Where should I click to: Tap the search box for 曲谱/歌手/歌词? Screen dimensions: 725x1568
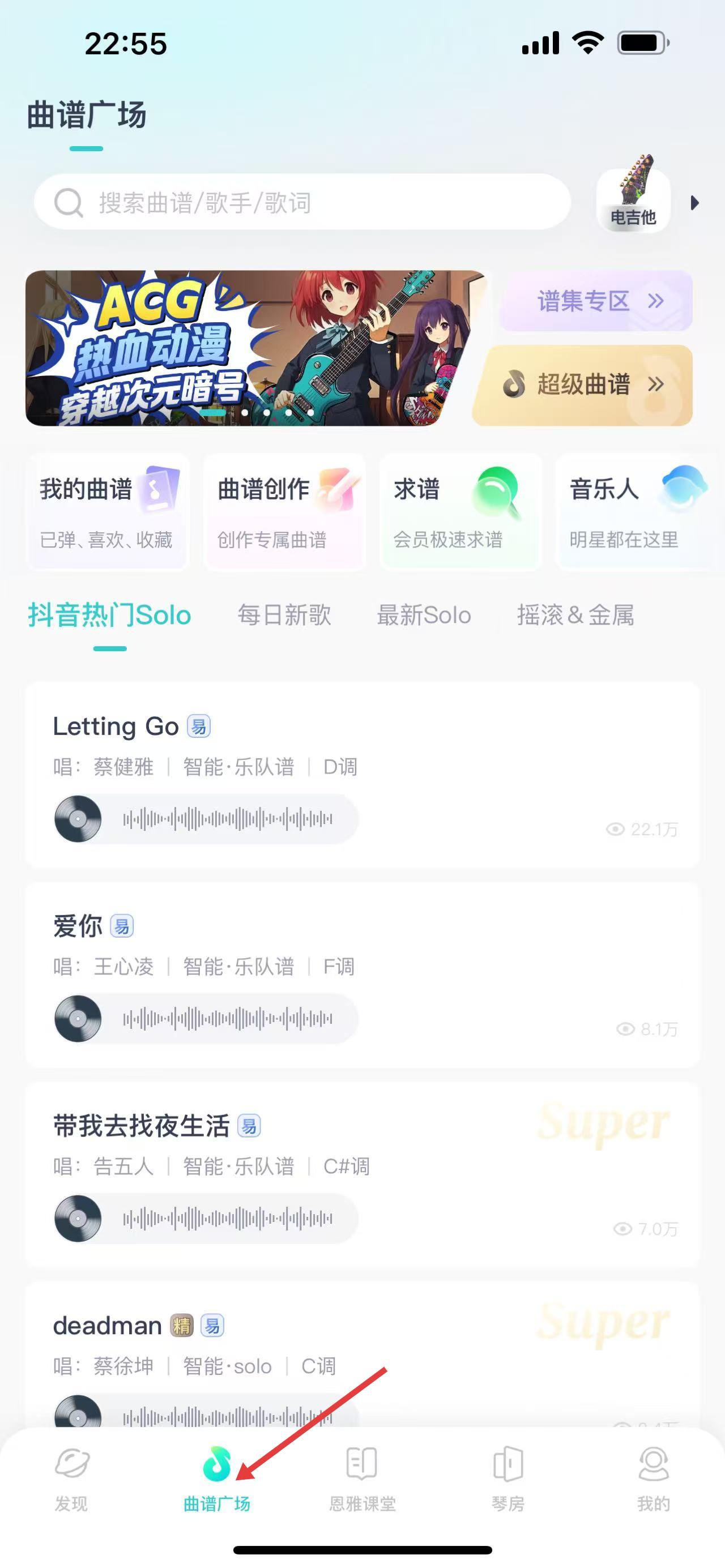coord(302,202)
